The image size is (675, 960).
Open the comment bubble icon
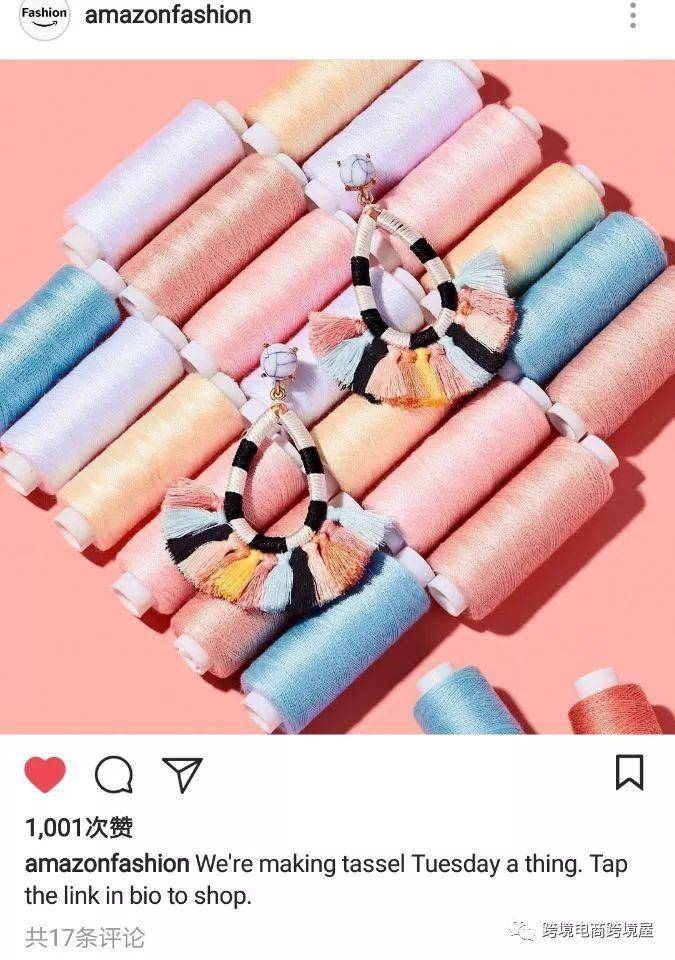(114, 774)
